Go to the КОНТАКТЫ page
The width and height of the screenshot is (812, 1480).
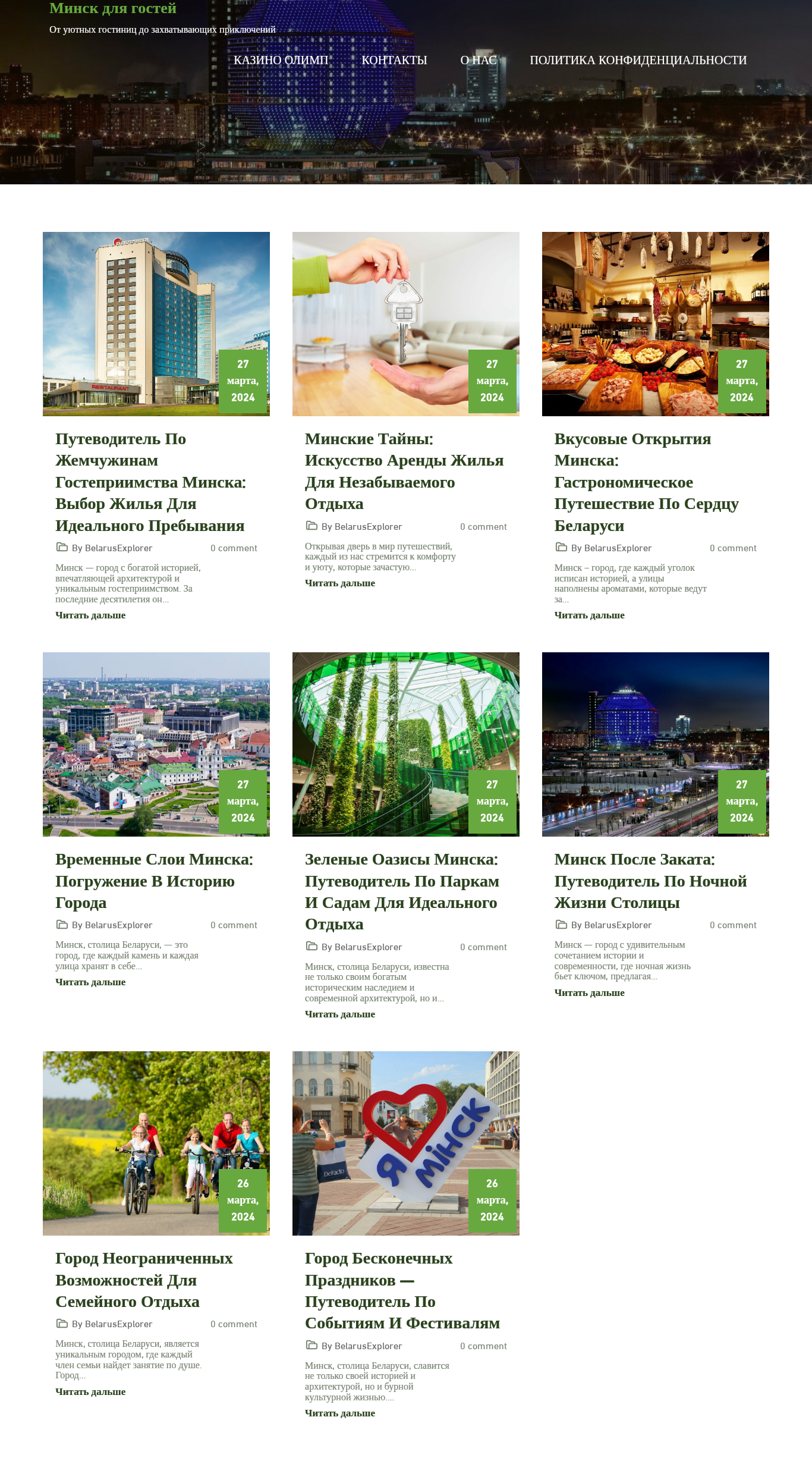(x=394, y=60)
